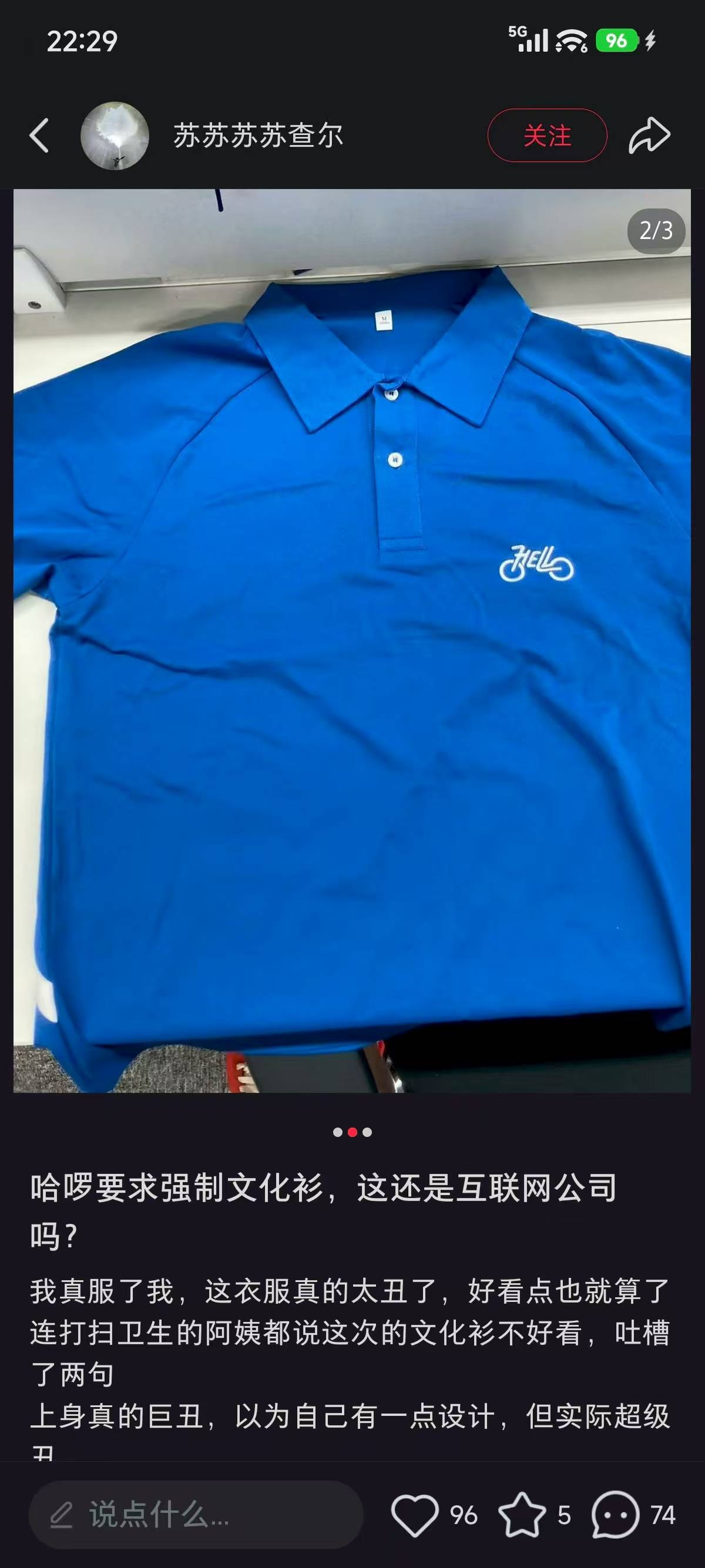Open the blue polo shirt photo
Screen dimensions: 705x1568
point(352,639)
